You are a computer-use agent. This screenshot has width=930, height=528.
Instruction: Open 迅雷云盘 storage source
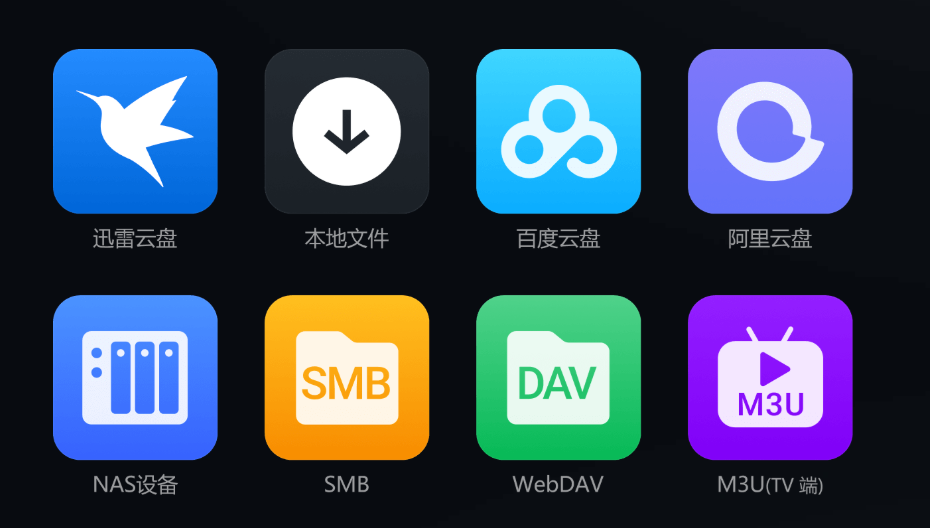[x=135, y=131]
